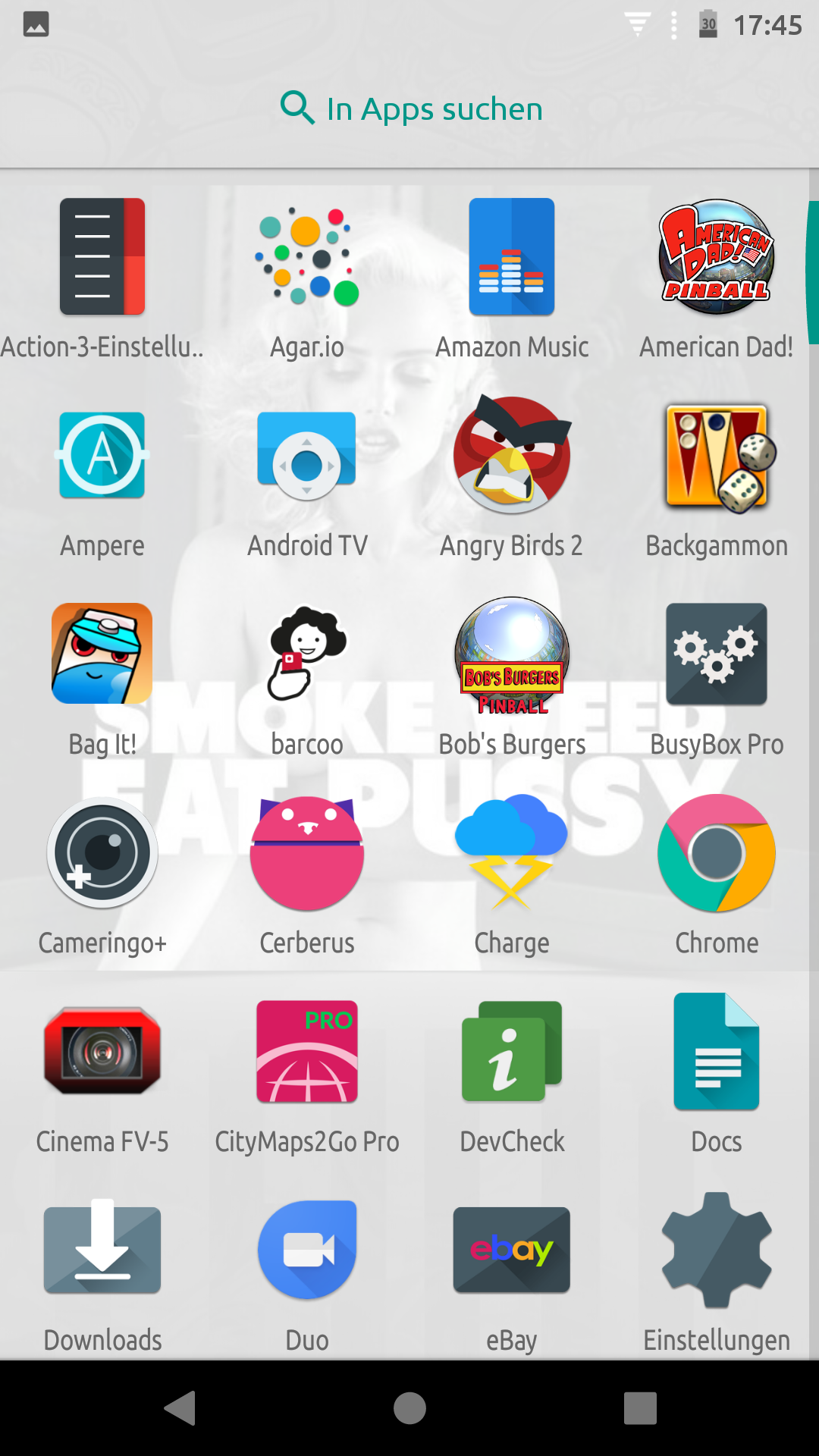Image resolution: width=819 pixels, height=1456 pixels.
Task: Start American Dad! Pinball
Action: 717,258
